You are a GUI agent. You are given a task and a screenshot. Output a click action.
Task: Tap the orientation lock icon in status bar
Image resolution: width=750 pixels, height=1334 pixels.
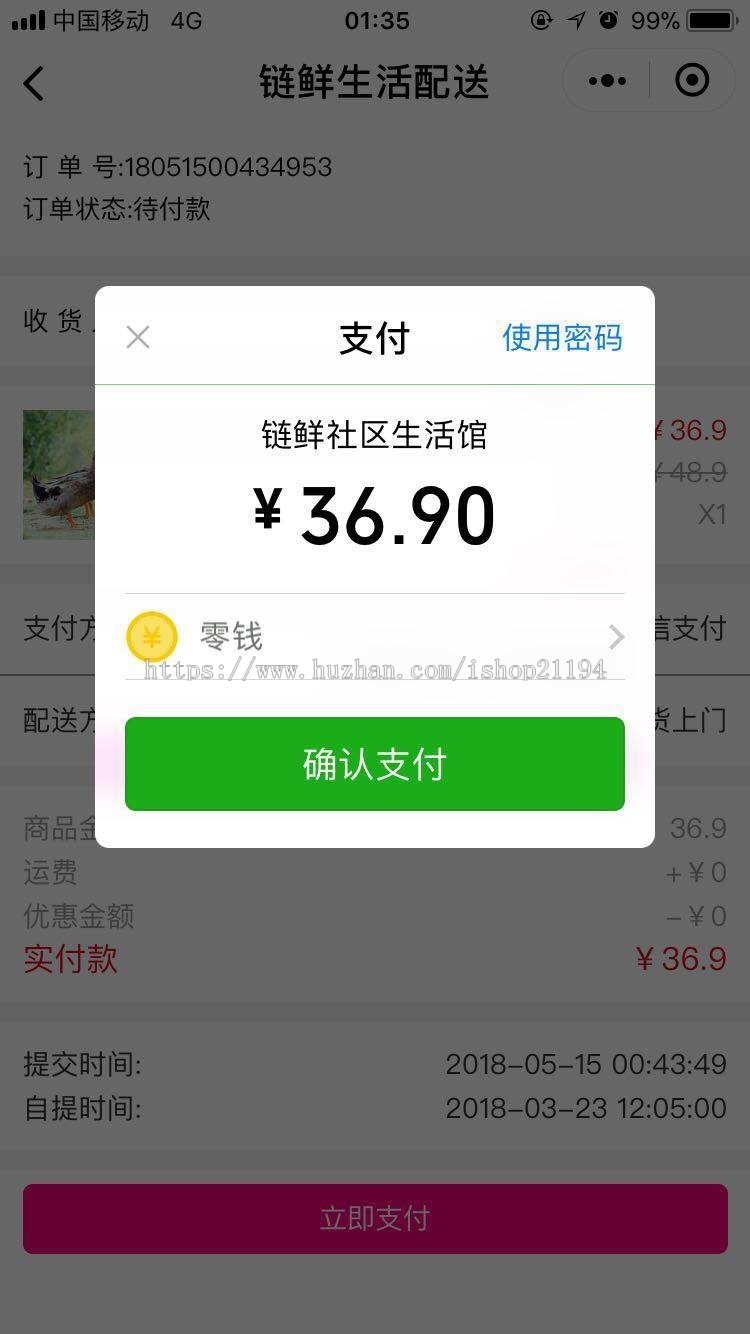pos(541,19)
